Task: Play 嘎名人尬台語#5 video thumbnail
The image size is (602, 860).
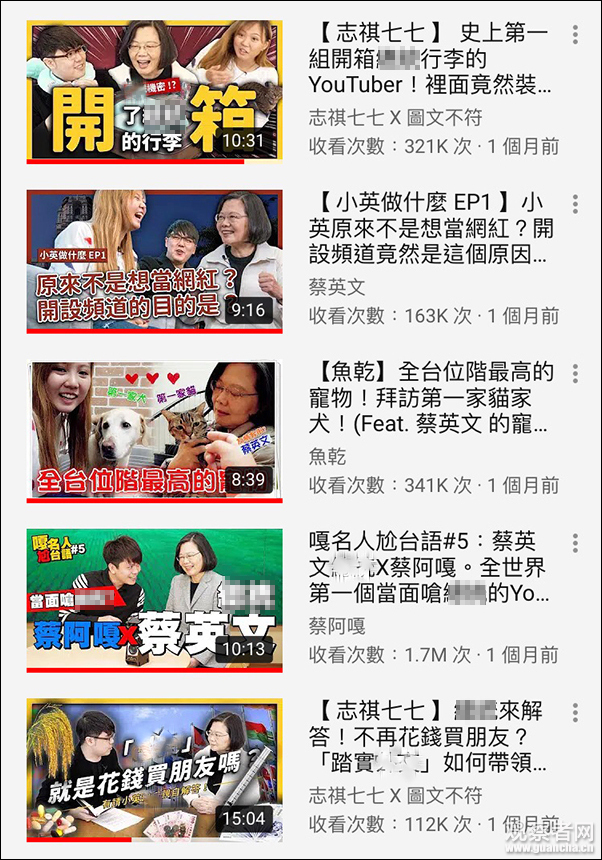Action: tap(155, 601)
